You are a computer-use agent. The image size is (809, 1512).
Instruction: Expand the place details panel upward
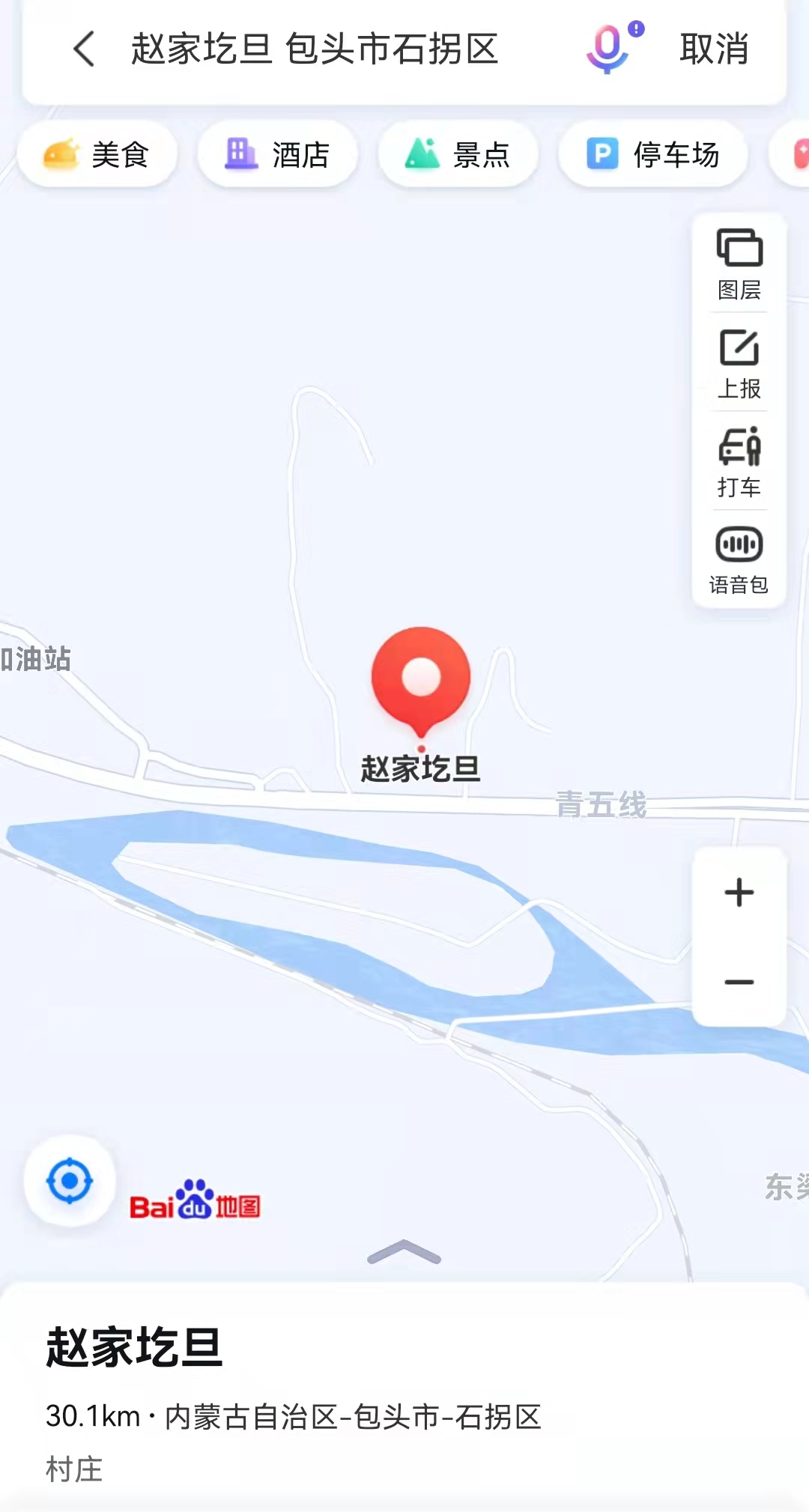click(x=404, y=1252)
